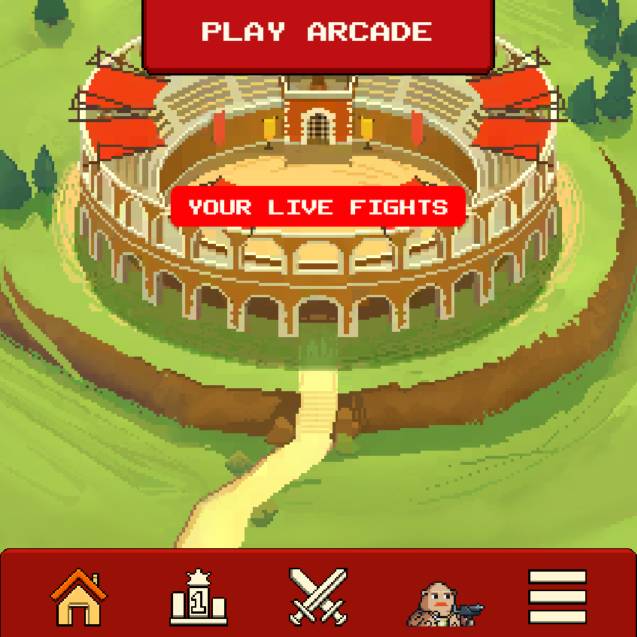Image resolution: width=637 pixels, height=637 pixels.
Task: Open the hamburger menu
Action: [557, 597]
